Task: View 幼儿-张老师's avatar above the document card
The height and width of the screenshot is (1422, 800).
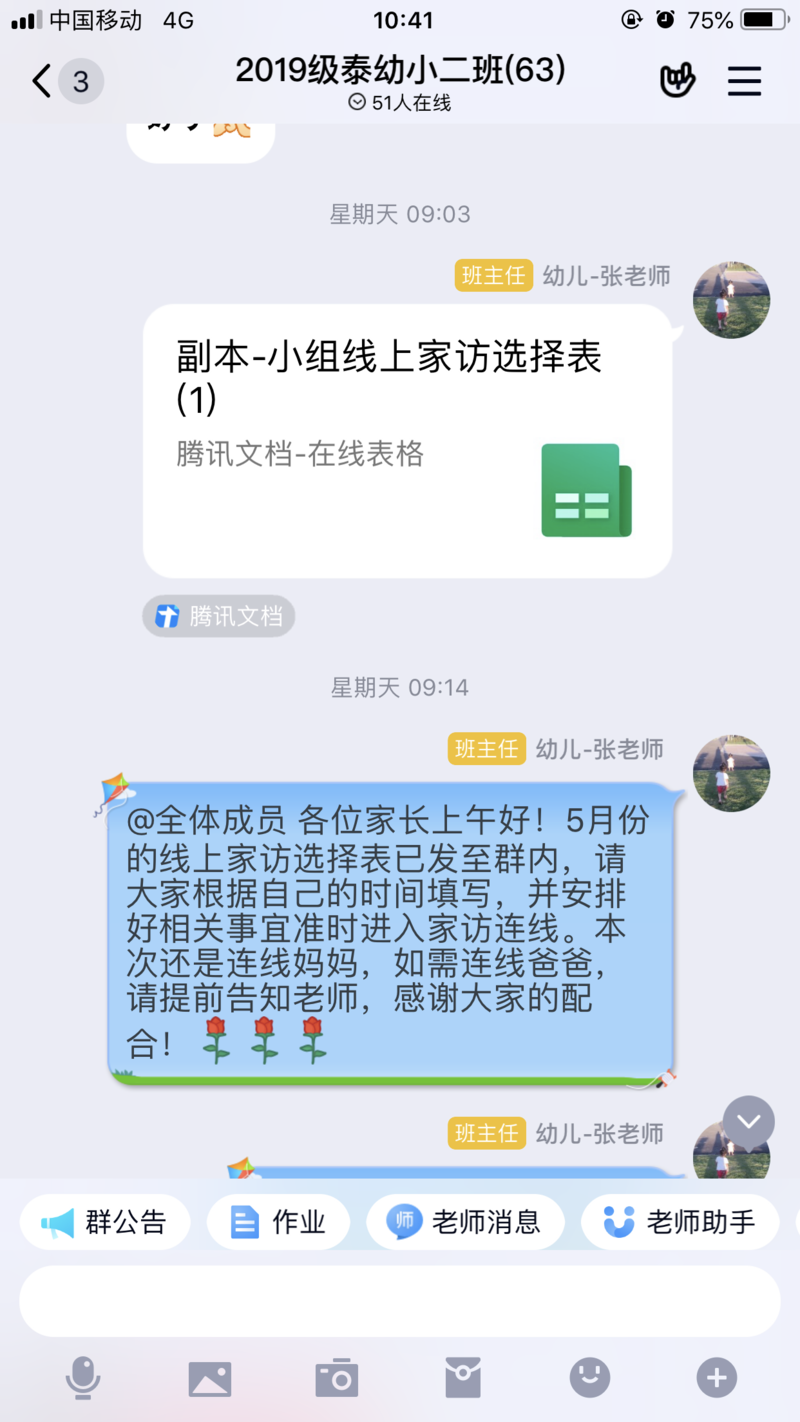Action: (732, 300)
